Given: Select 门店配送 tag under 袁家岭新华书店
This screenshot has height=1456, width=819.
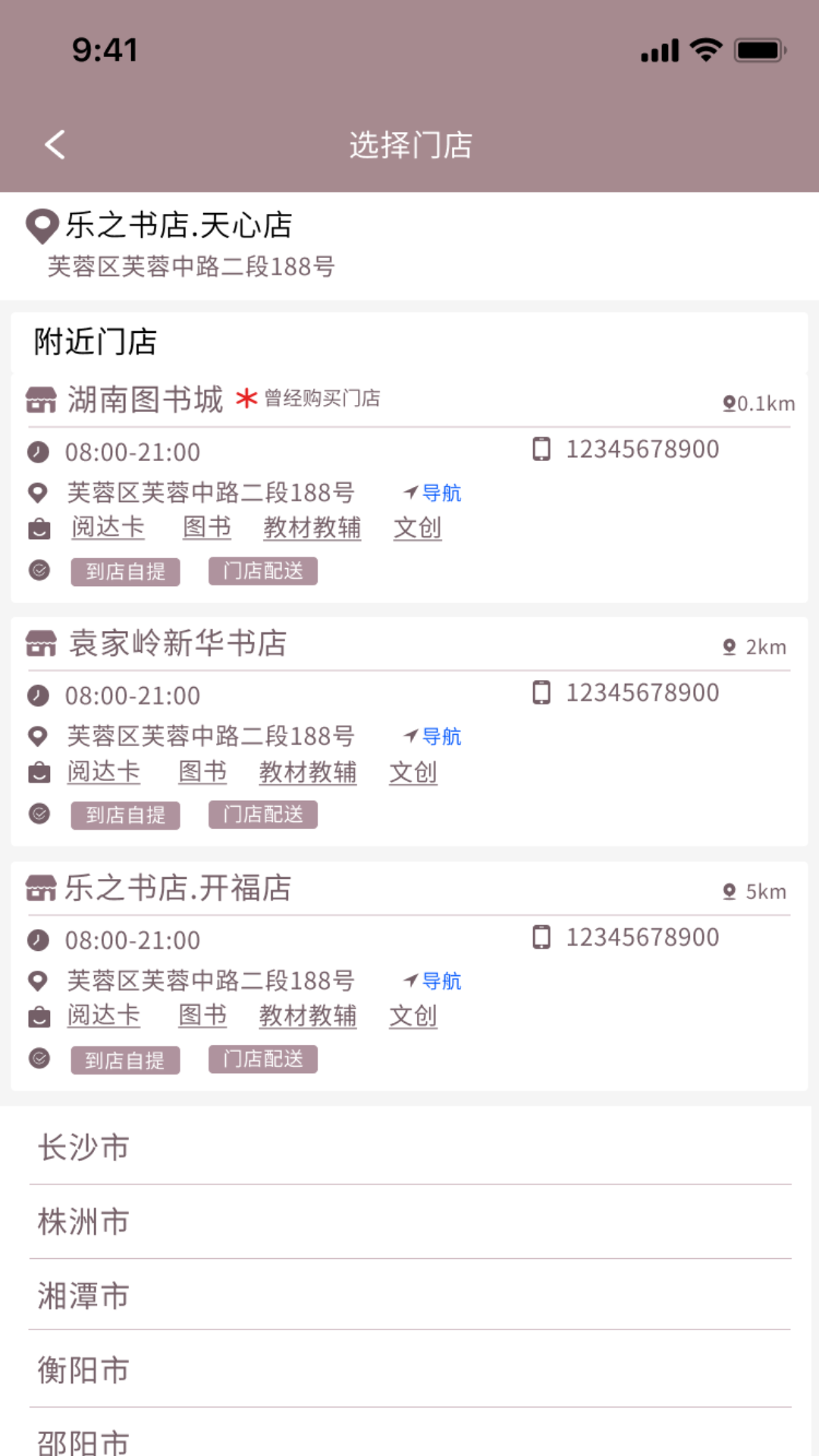Looking at the screenshot, I should (x=262, y=814).
